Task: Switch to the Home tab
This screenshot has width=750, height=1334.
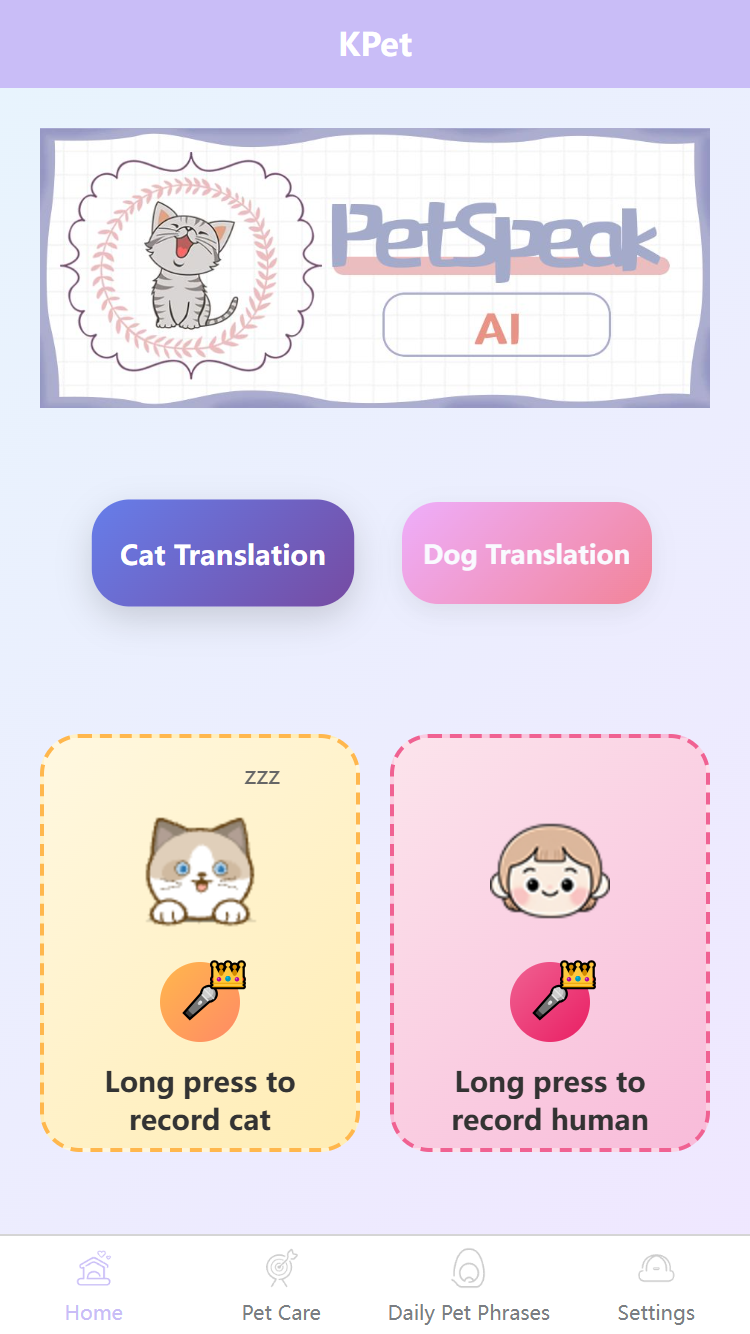Action: pyautogui.click(x=94, y=1286)
